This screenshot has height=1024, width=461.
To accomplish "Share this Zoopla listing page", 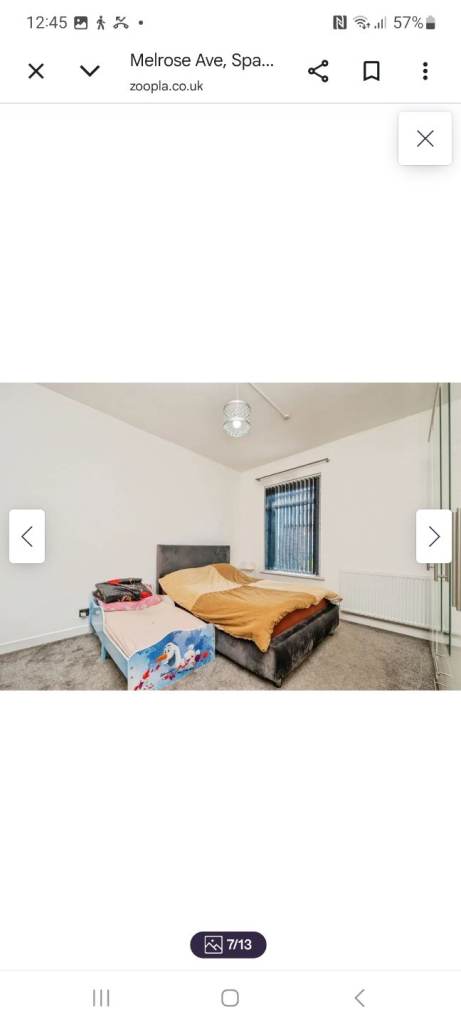I will (318, 71).
